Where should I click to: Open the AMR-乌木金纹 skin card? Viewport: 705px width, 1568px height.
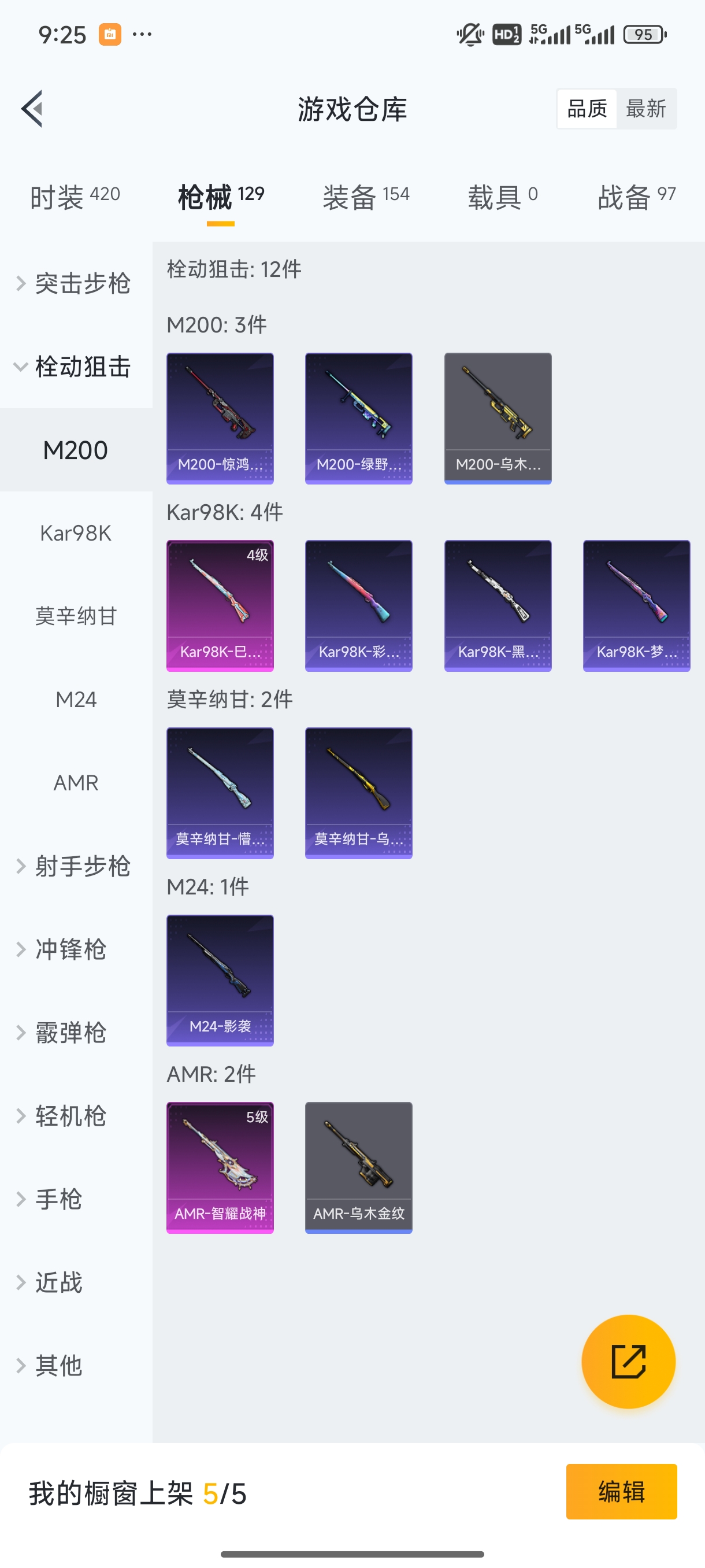pos(358,1167)
